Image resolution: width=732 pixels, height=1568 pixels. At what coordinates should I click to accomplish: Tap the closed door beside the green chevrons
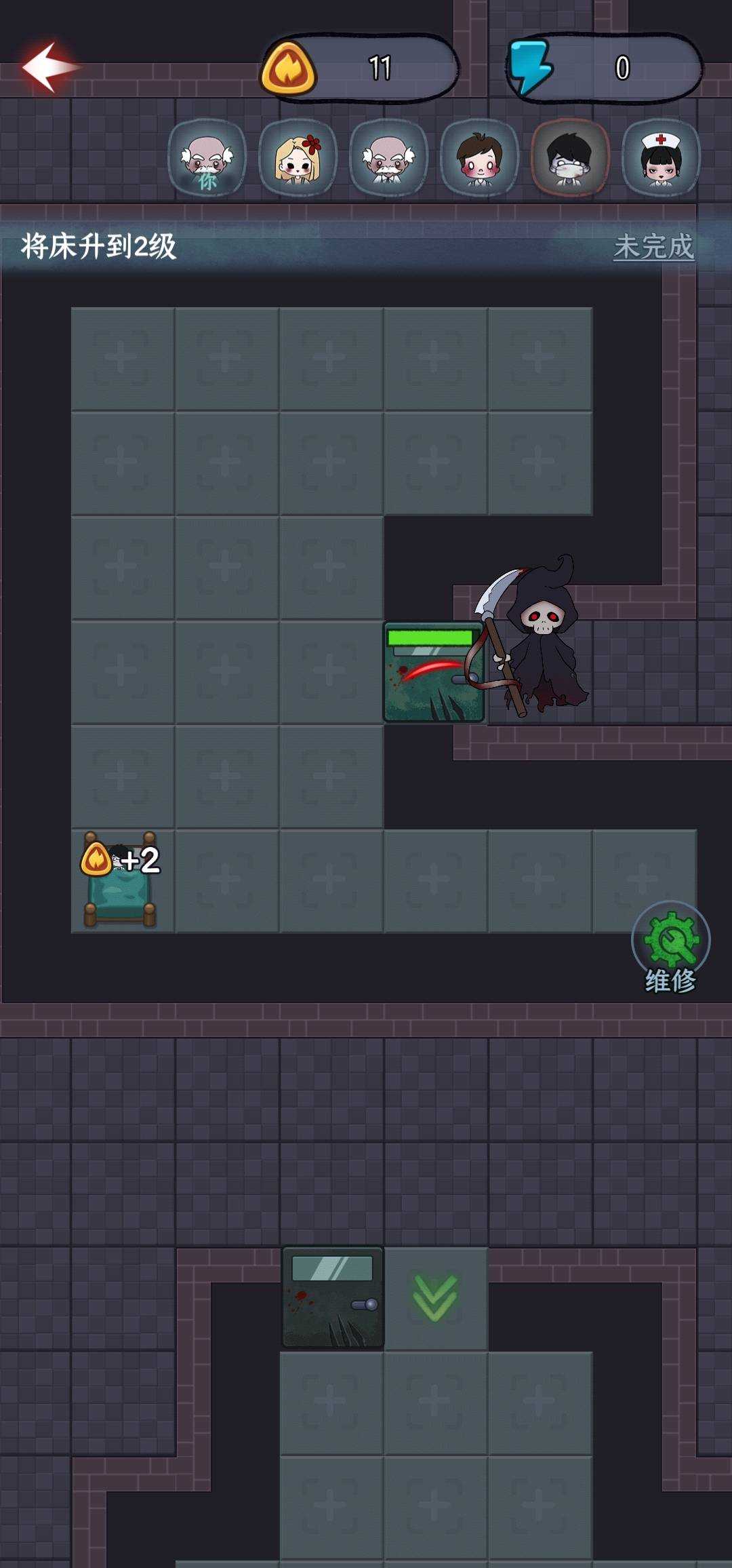[x=332, y=1297]
